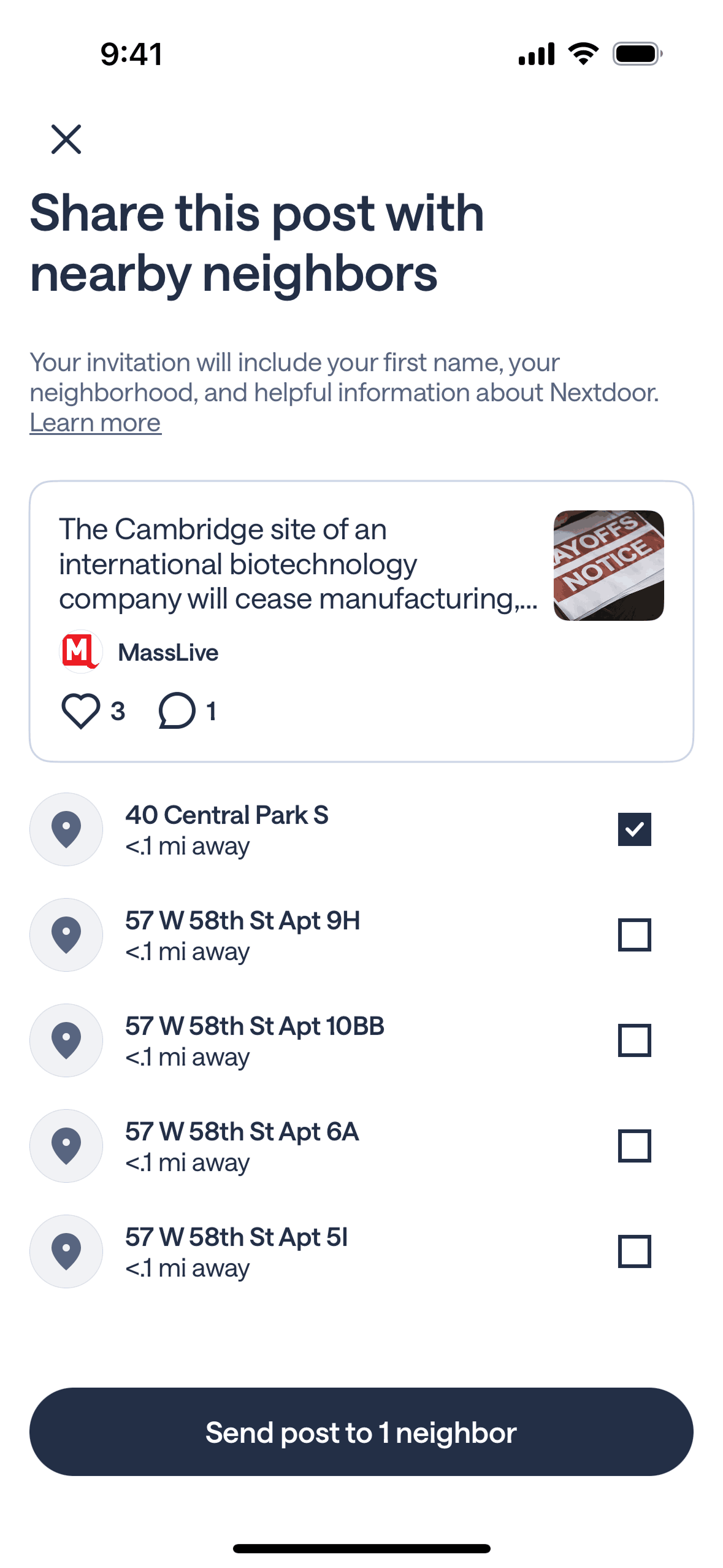Viewport: 723px width, 1568px height.
Task: Tick 57 W 58th St Apt 6A
Action: 634,1146
